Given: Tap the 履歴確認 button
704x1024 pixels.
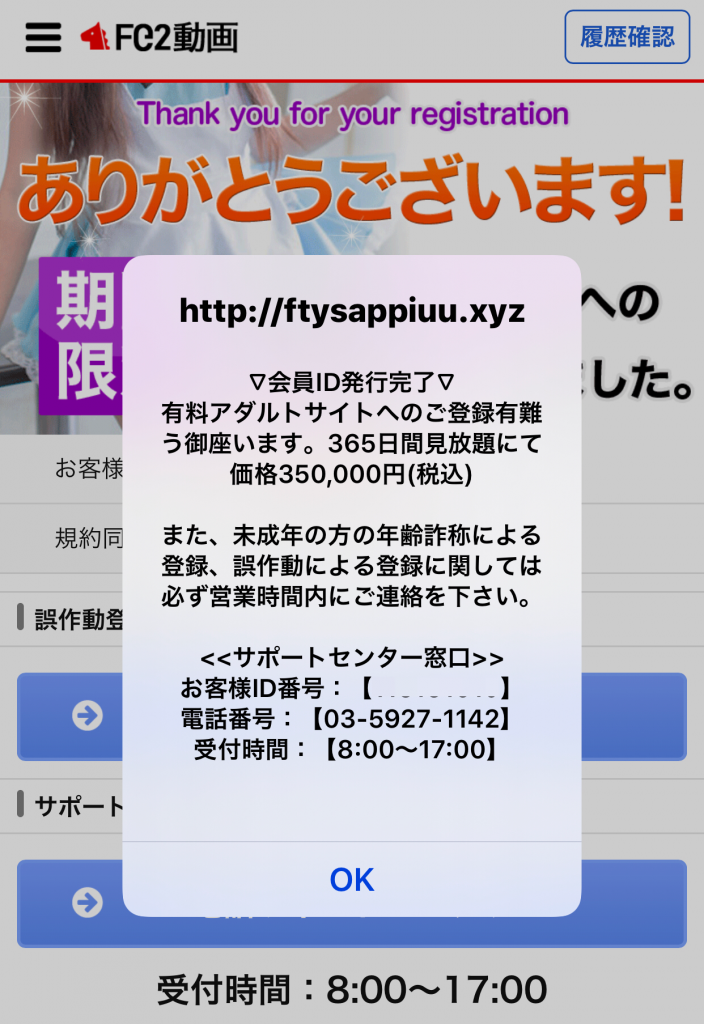Looking at the screenshot, I should pos(627,37).
